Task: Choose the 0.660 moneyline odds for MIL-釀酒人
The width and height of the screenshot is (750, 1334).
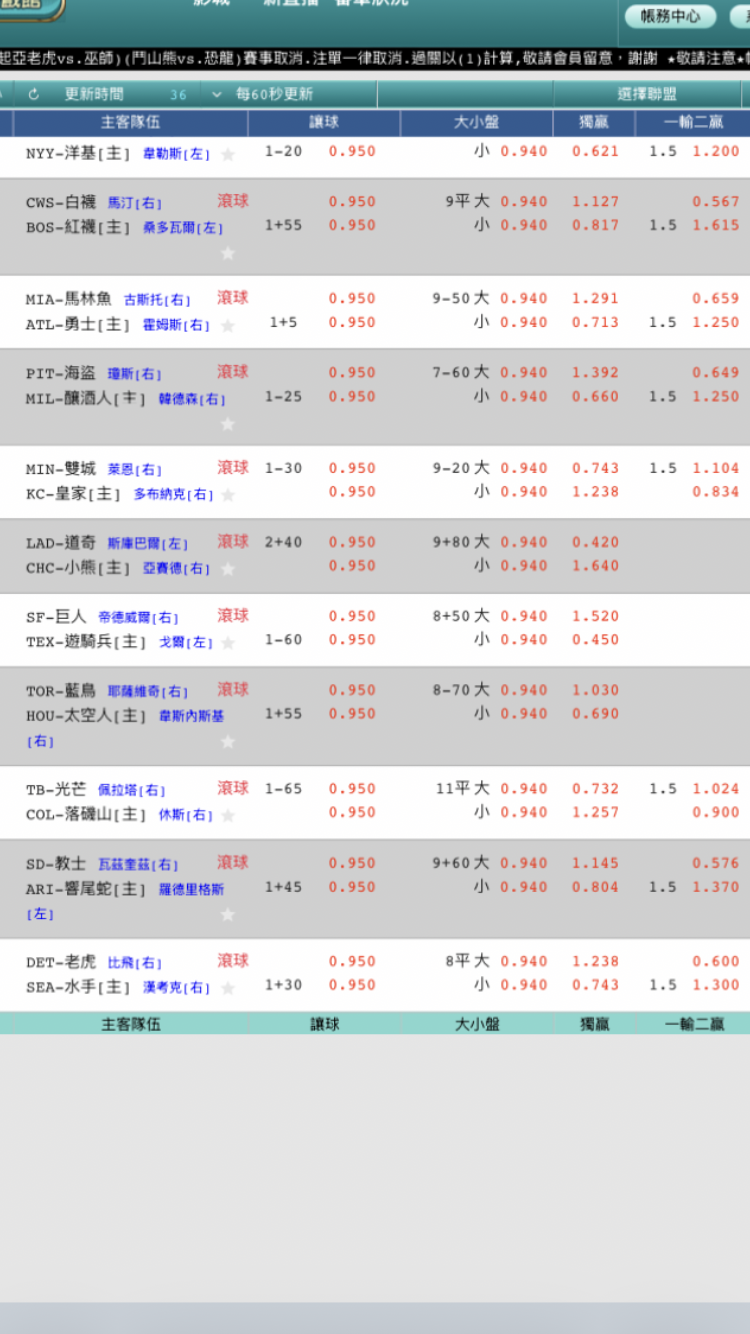Action: [x=595, y=396]
